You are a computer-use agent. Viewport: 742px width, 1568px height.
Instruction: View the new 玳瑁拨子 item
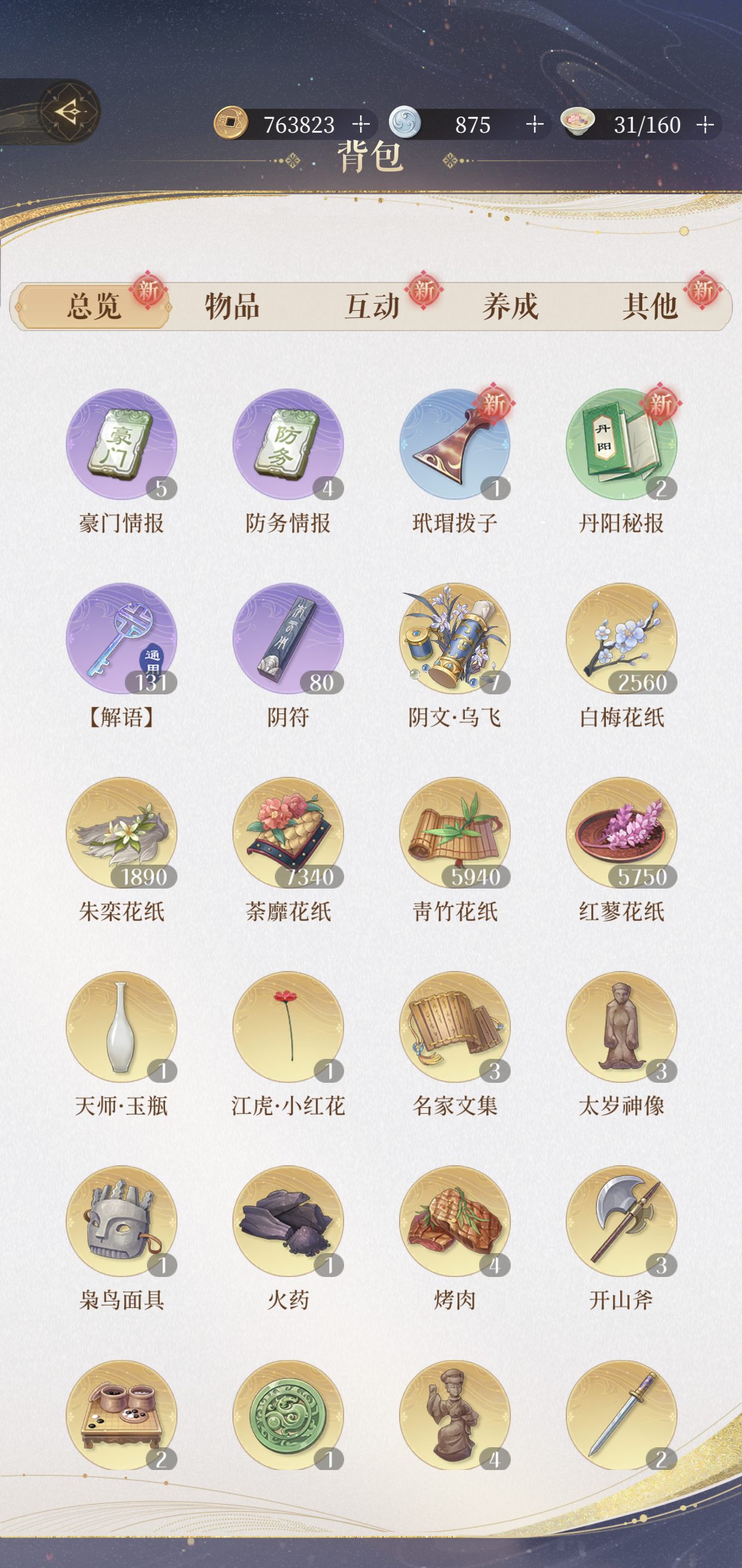(x=455, y=445)
